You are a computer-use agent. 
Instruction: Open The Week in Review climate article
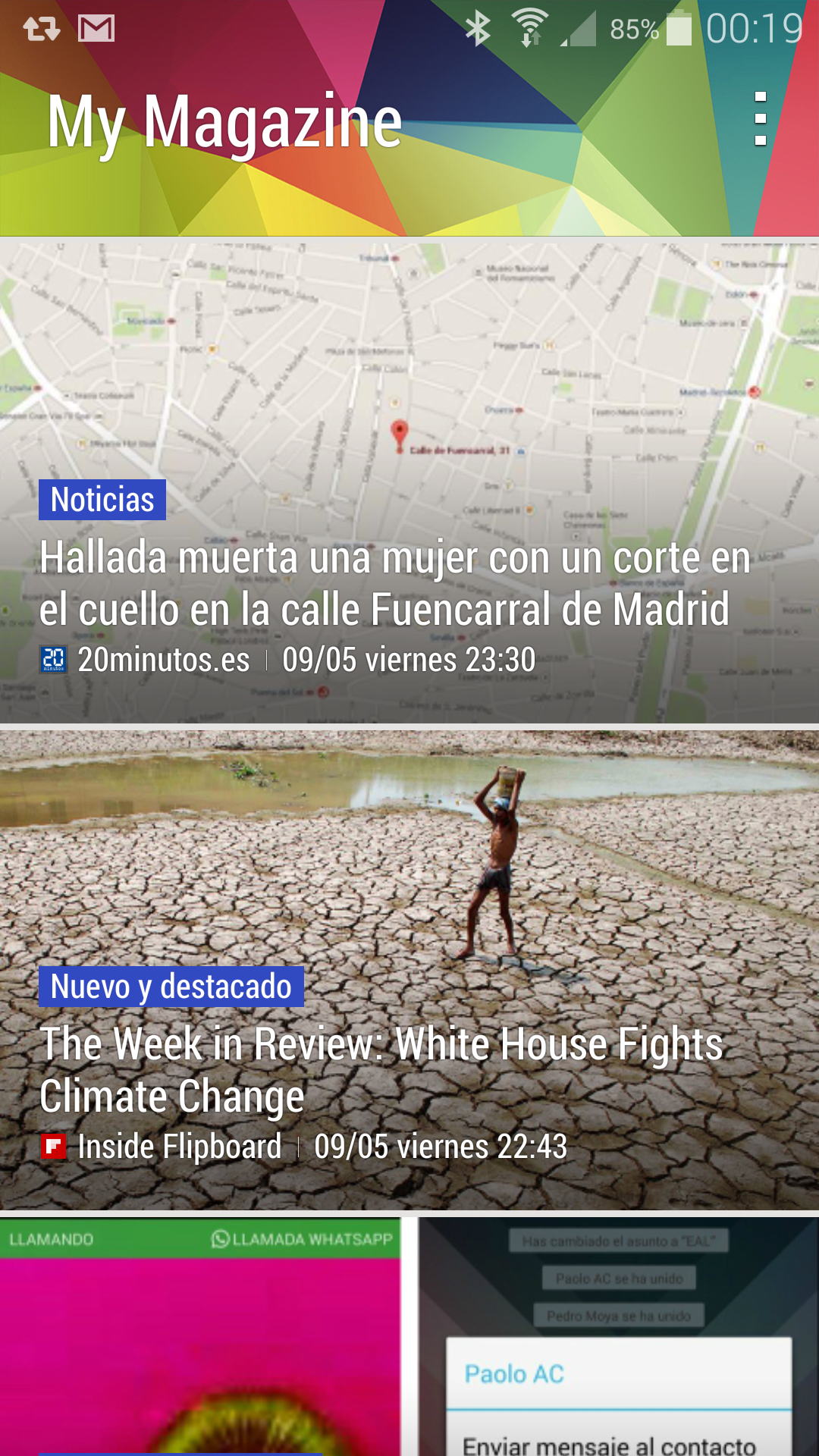[x=379, y=1069]
